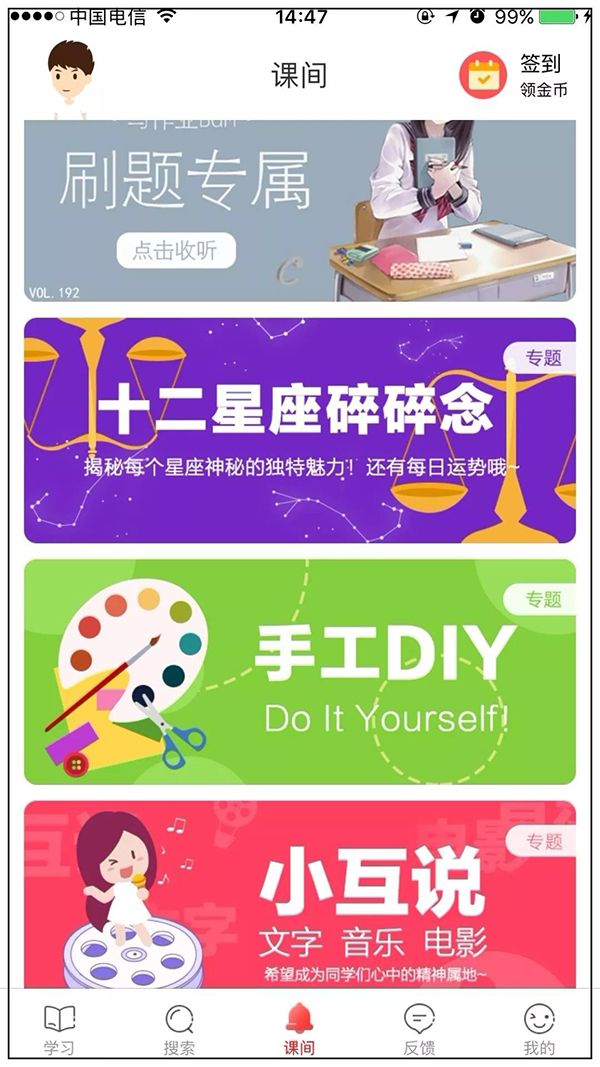This screenshot has height=1067, width=600.
Task: Tap 签到 to collect gold coins
Action: coord(514,76)
